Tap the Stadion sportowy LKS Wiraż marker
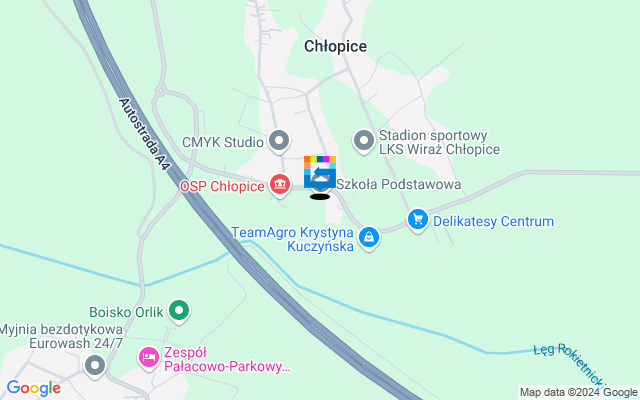 click(364, 140)
